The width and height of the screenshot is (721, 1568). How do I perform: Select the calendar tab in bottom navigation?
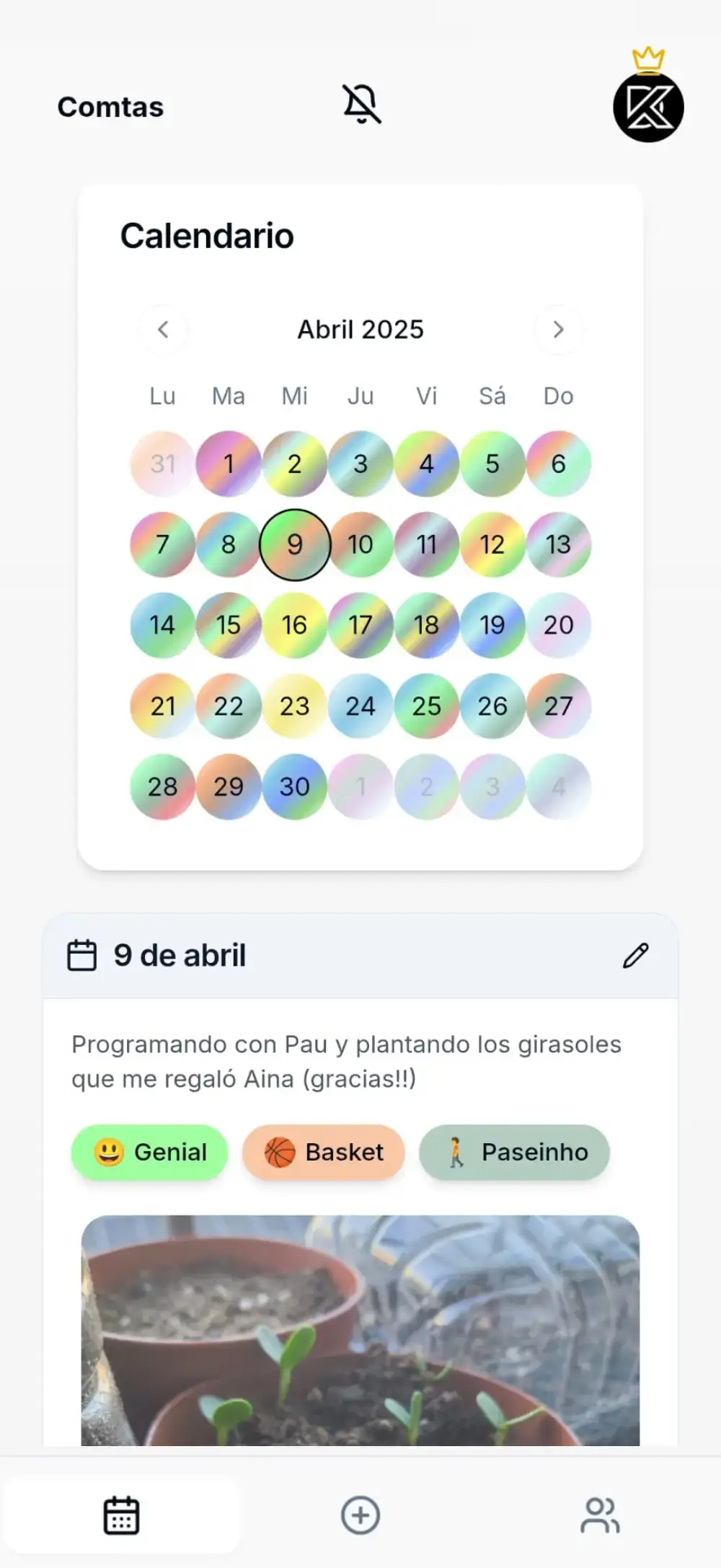pos(121,1515)
